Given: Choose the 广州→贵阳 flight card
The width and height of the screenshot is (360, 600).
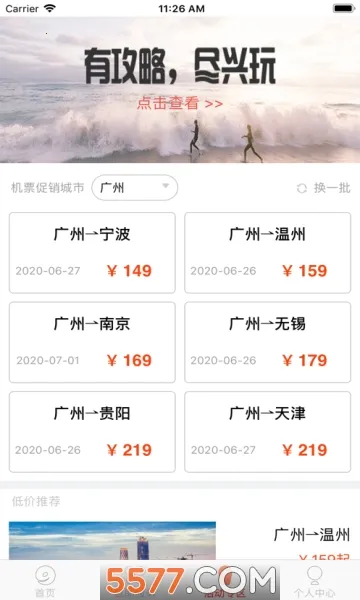Looking at the screenshot, I should click(x=92, y=432).
